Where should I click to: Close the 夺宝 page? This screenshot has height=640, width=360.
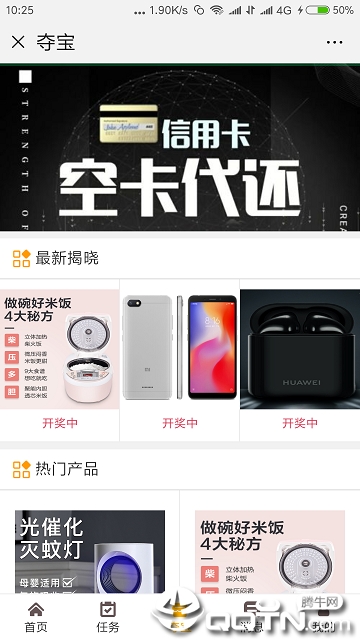(x=18, y=42)
